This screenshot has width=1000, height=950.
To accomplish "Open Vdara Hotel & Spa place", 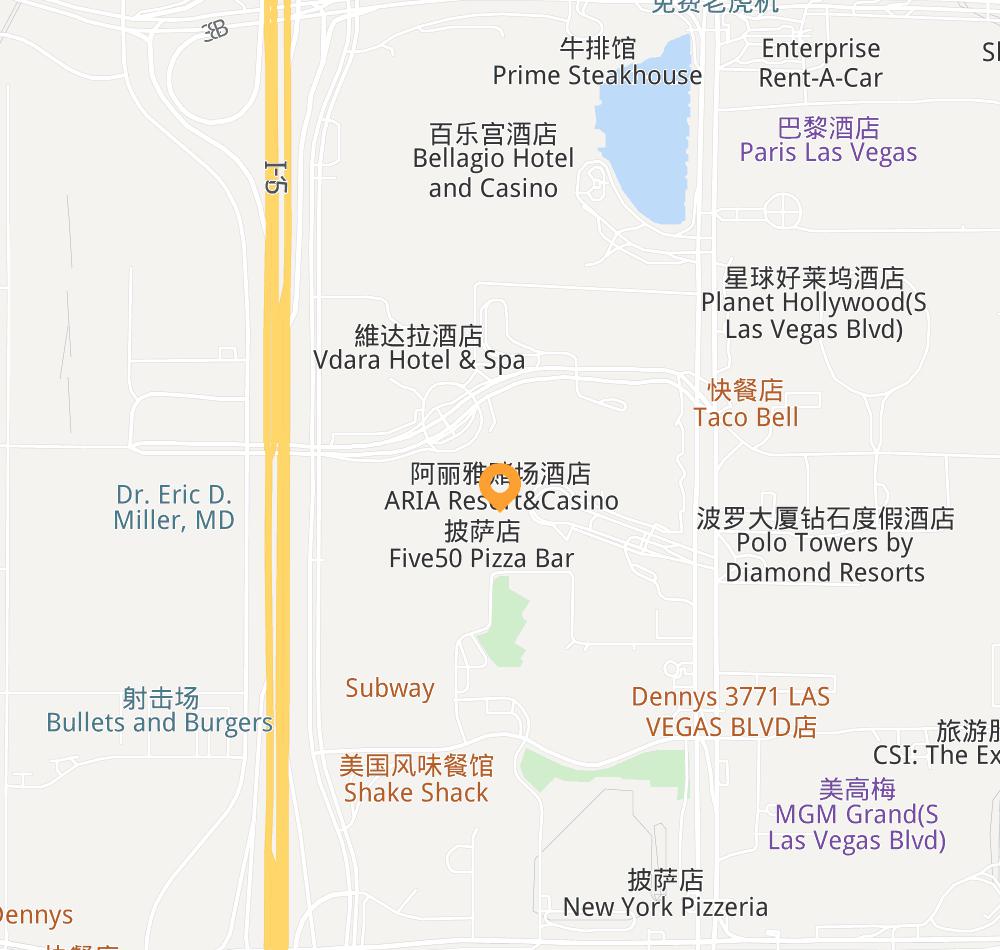I will click(x=419, y=348).
